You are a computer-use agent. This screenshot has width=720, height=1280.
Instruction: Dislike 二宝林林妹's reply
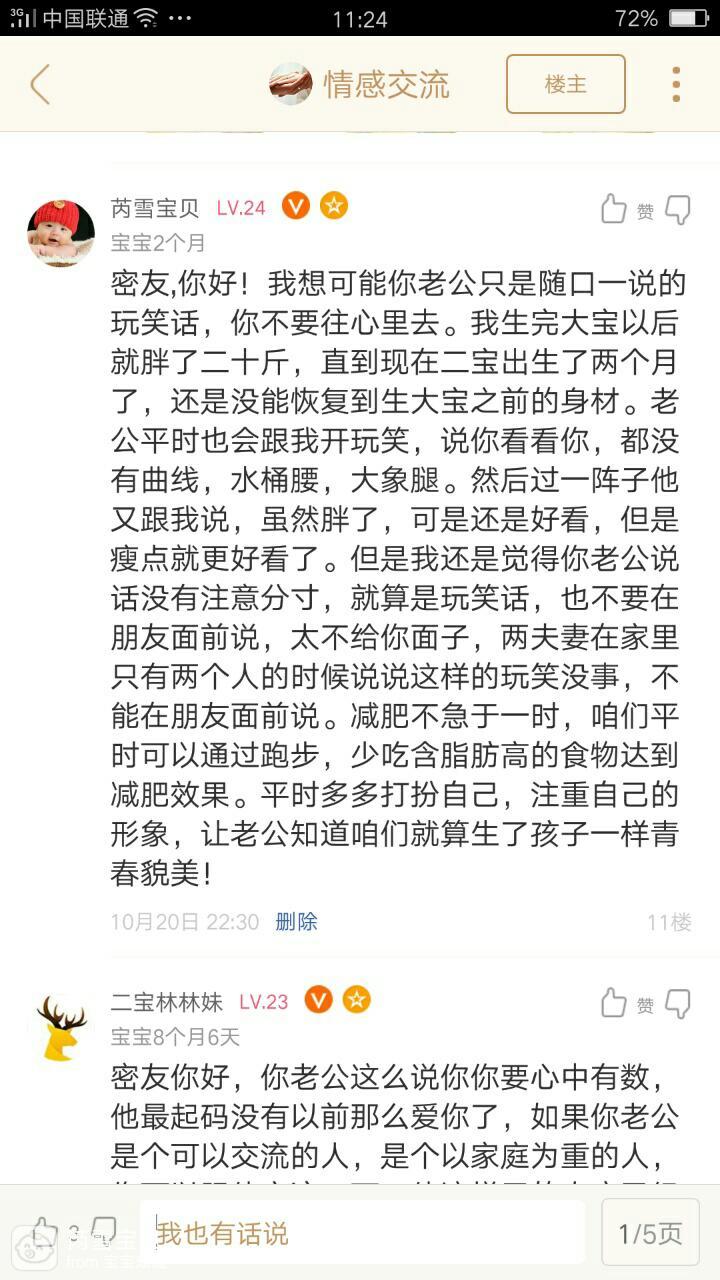[679, 1003]
